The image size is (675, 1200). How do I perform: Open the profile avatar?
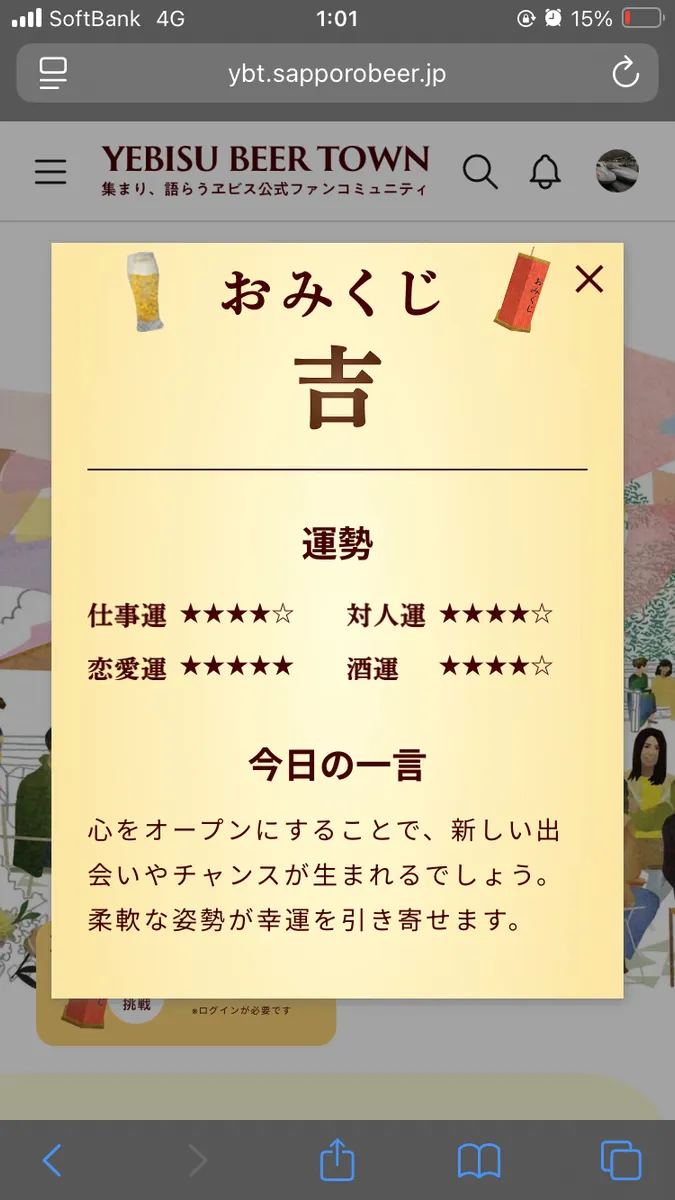[x=617, y=171]
